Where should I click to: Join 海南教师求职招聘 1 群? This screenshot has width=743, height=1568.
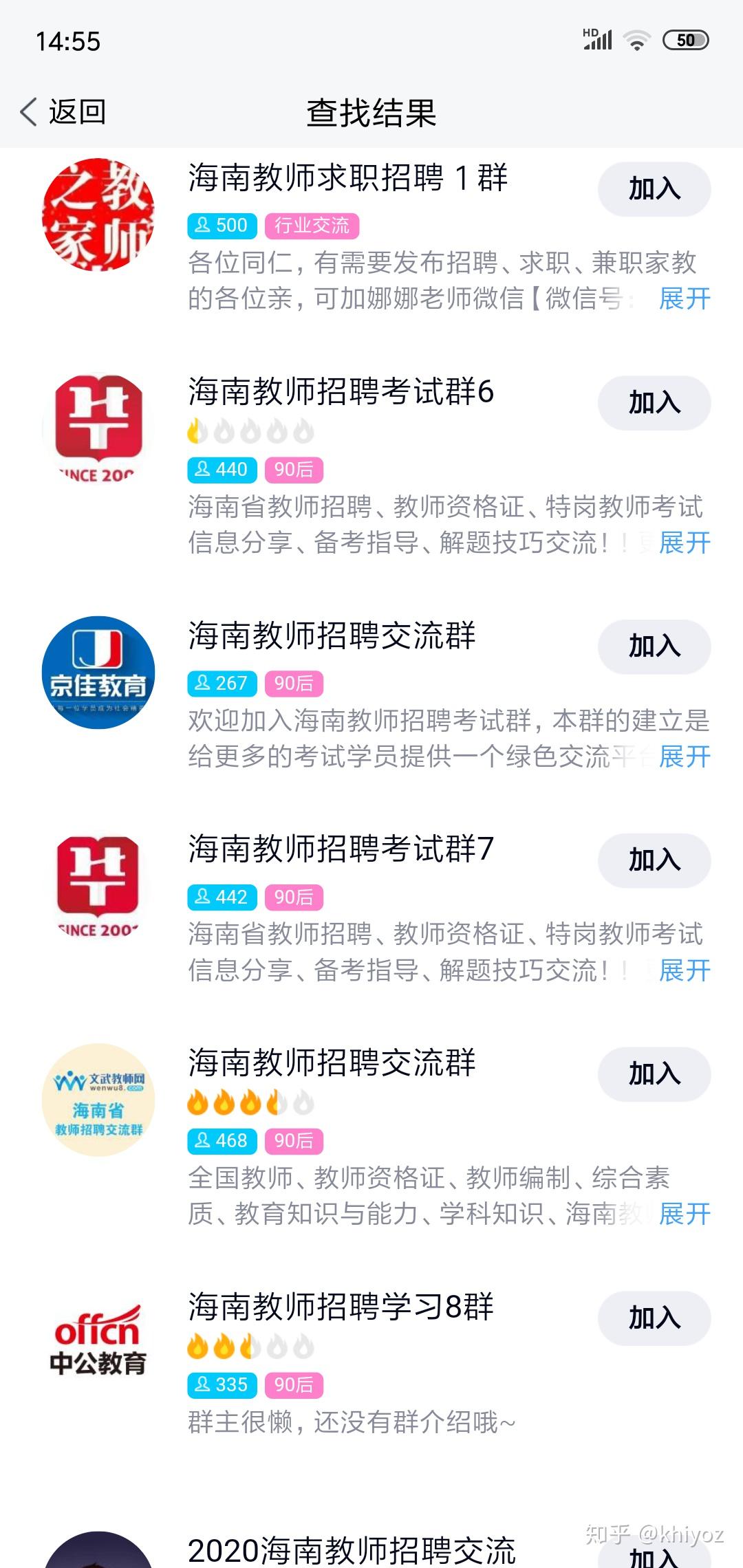(x=654, y=189)
